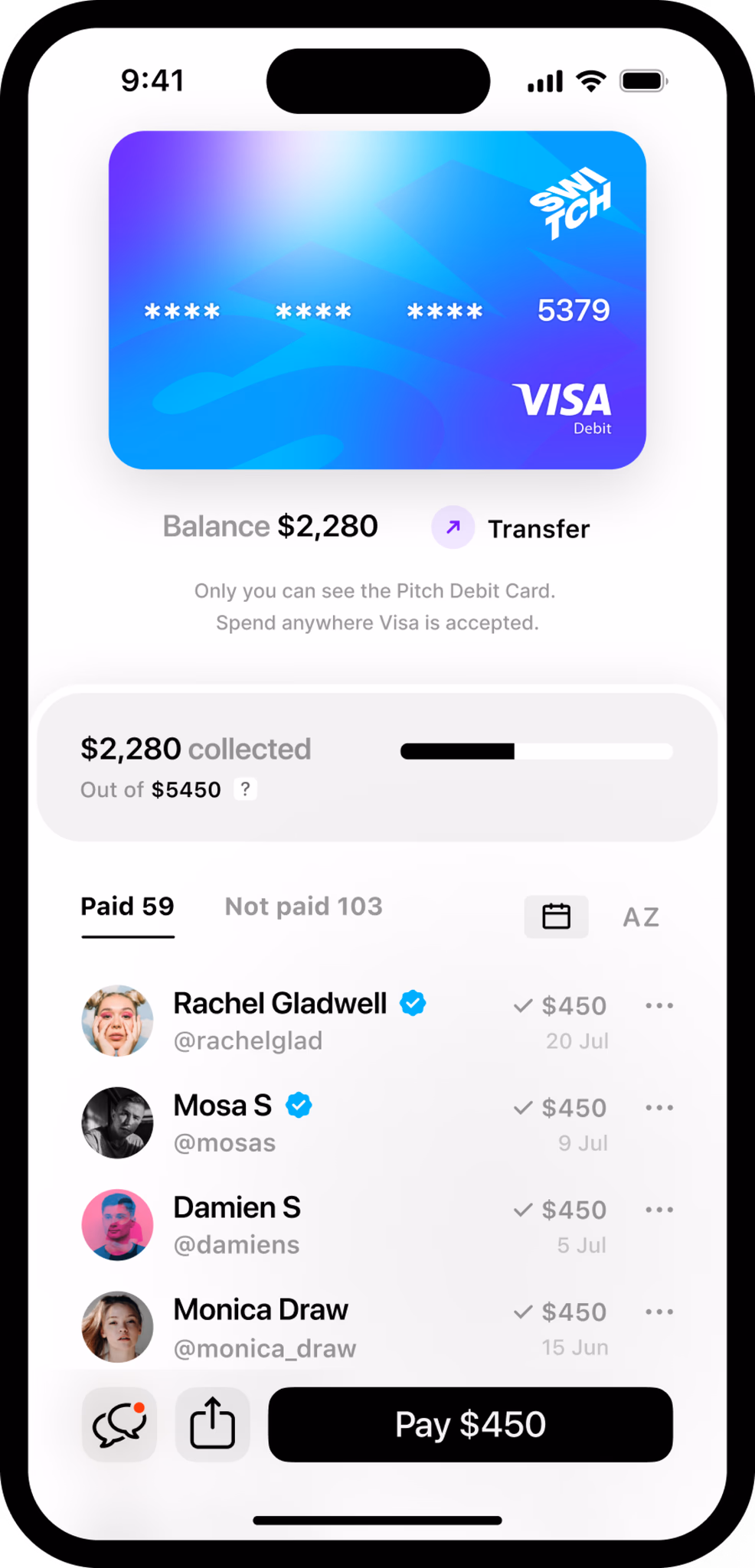Open the chat icon with notification dot
Viewport: 755px width, 1568px height.
click(x=119, y=1424)
